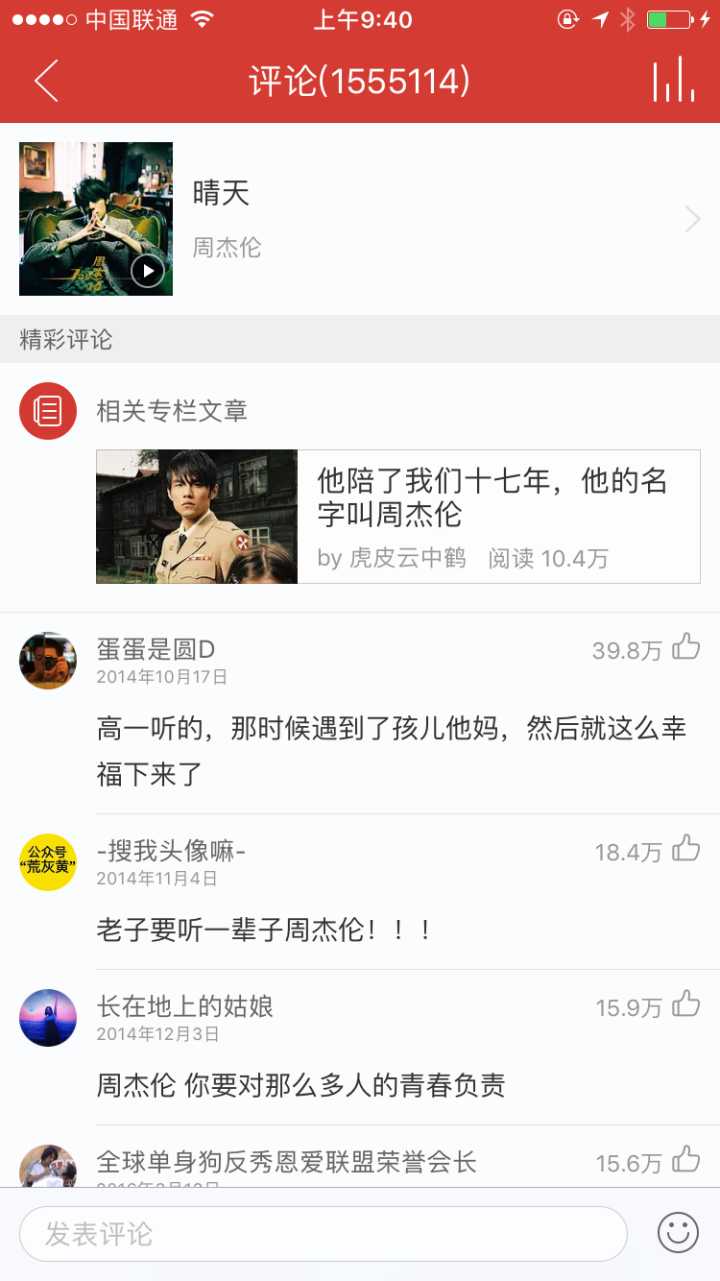720x1281 pixels.
Task: Like the comment by 蛋蛋是圆D
Action: click(x=686, y=648)
